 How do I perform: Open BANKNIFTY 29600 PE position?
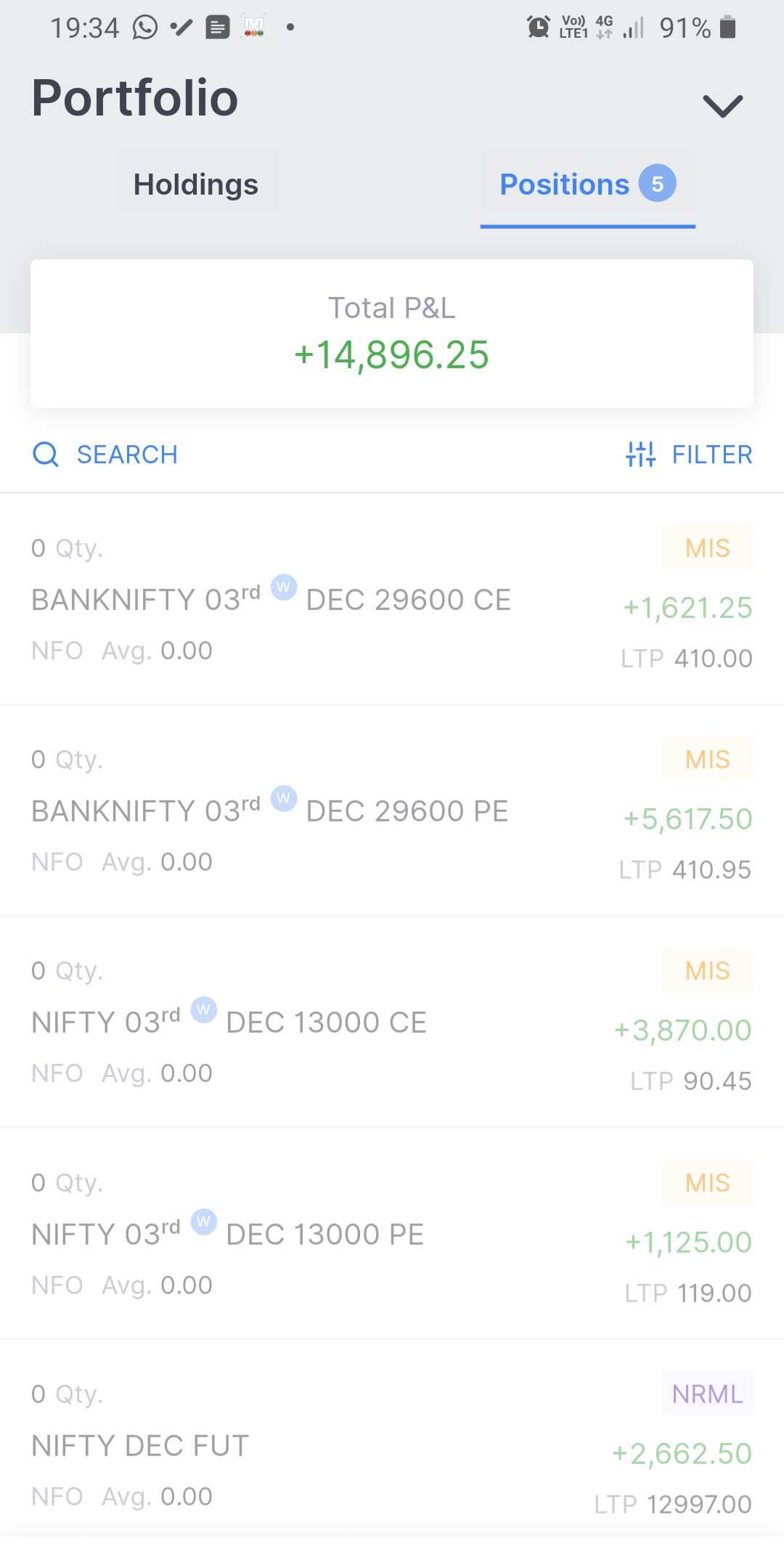[392, 810]
